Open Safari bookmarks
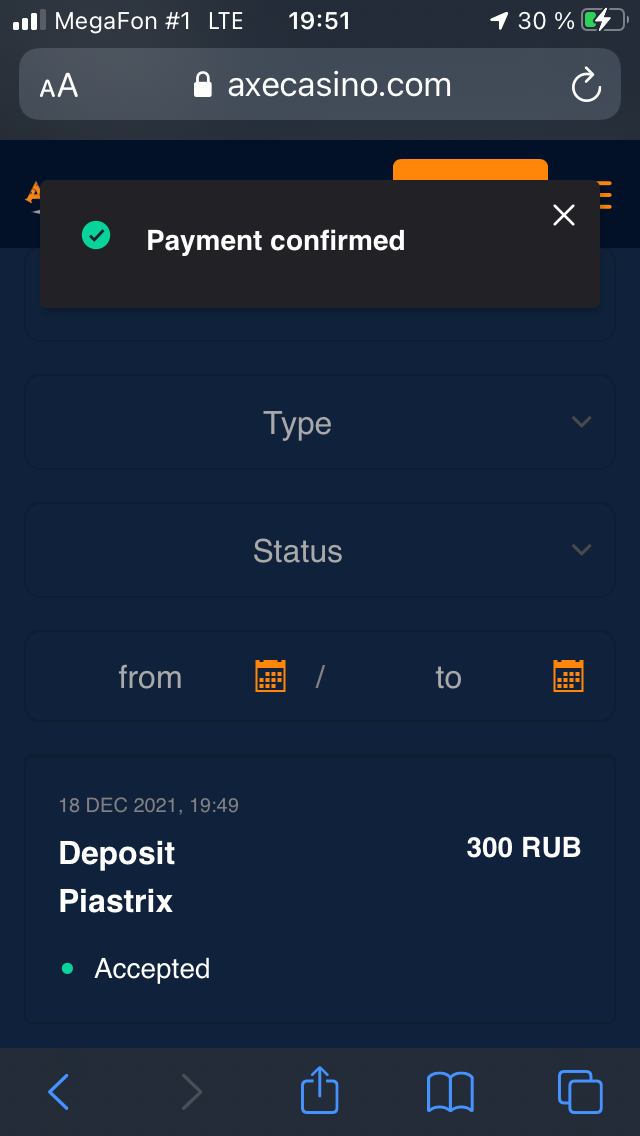 [x=450, y=1091]
